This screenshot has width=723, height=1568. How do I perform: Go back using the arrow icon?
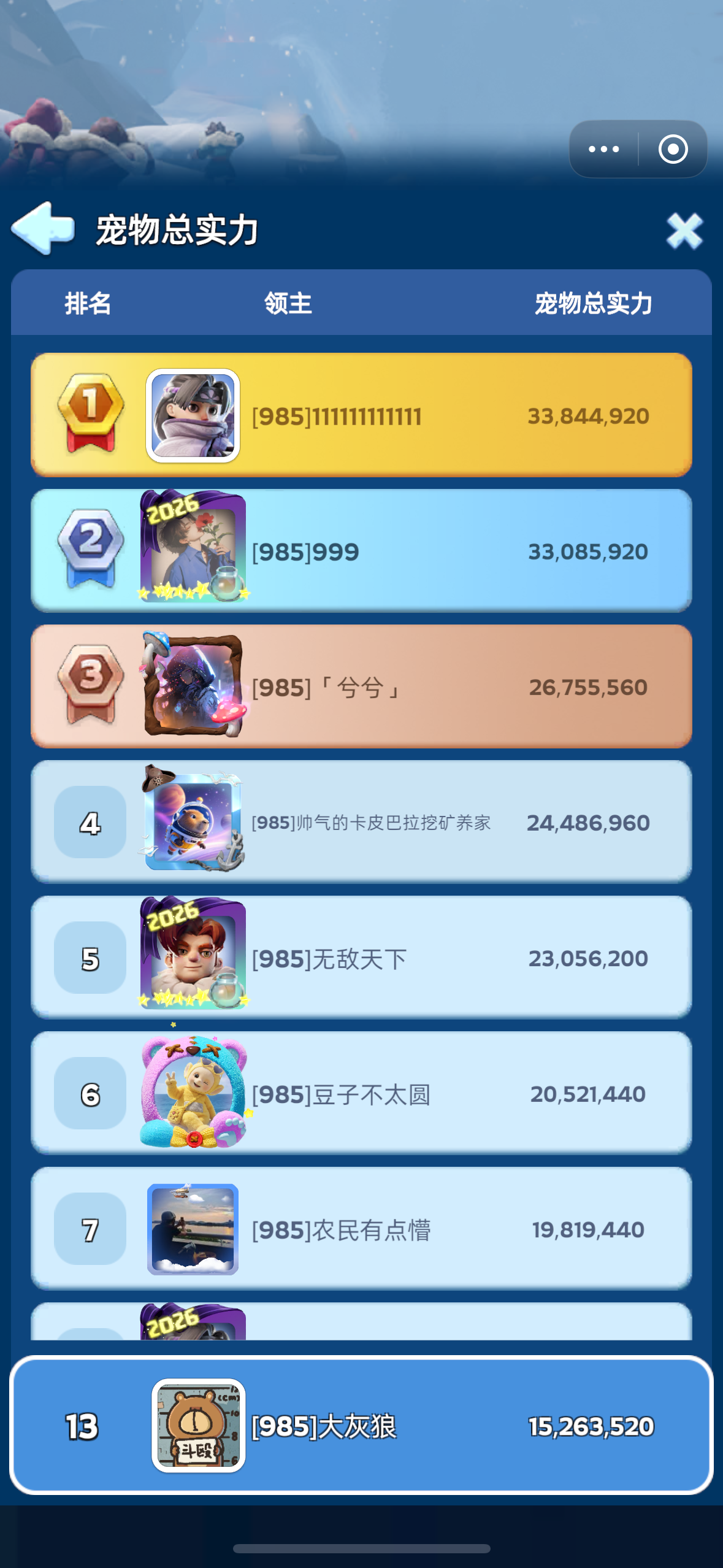tap(43, 229)
